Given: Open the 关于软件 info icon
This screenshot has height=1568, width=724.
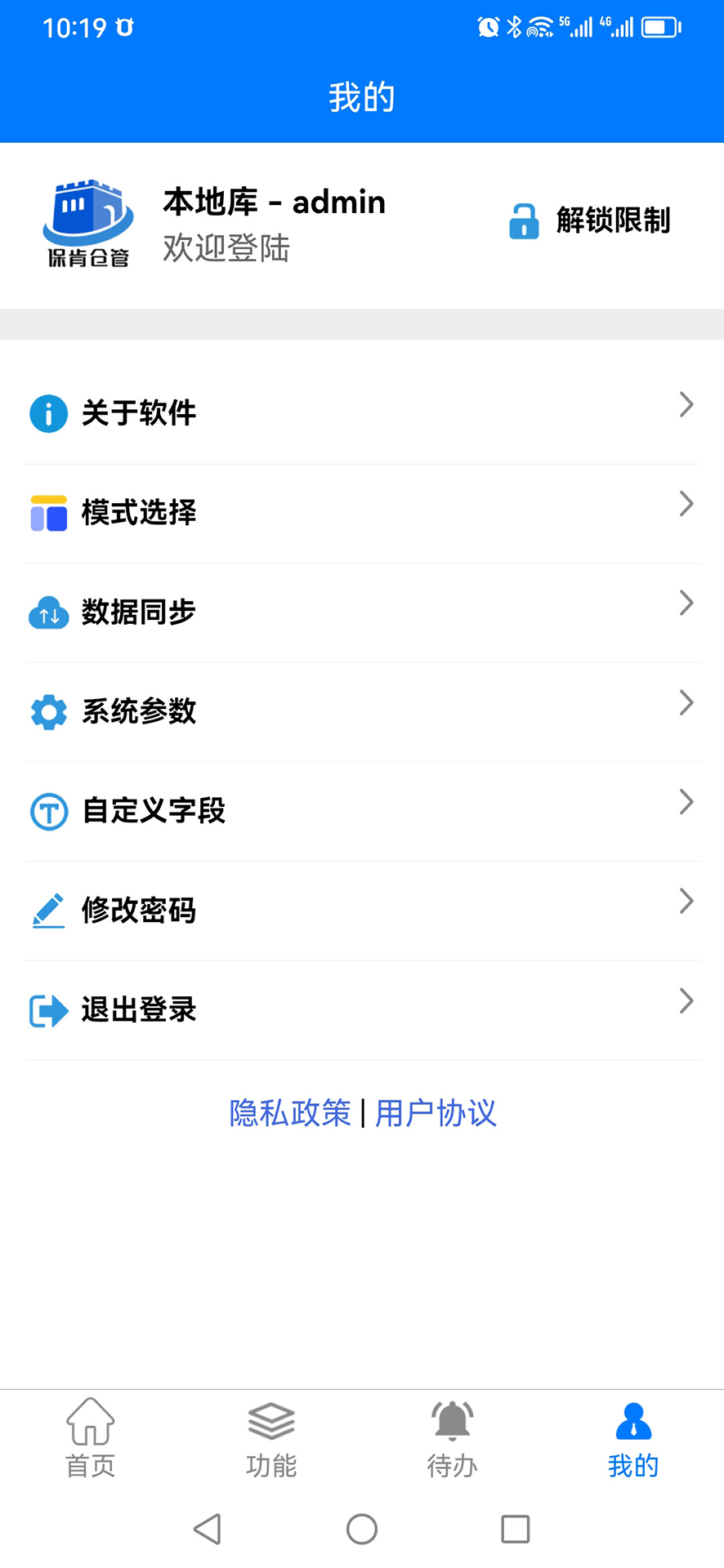Looking at the screenshot, I should (x=47, y=413).
